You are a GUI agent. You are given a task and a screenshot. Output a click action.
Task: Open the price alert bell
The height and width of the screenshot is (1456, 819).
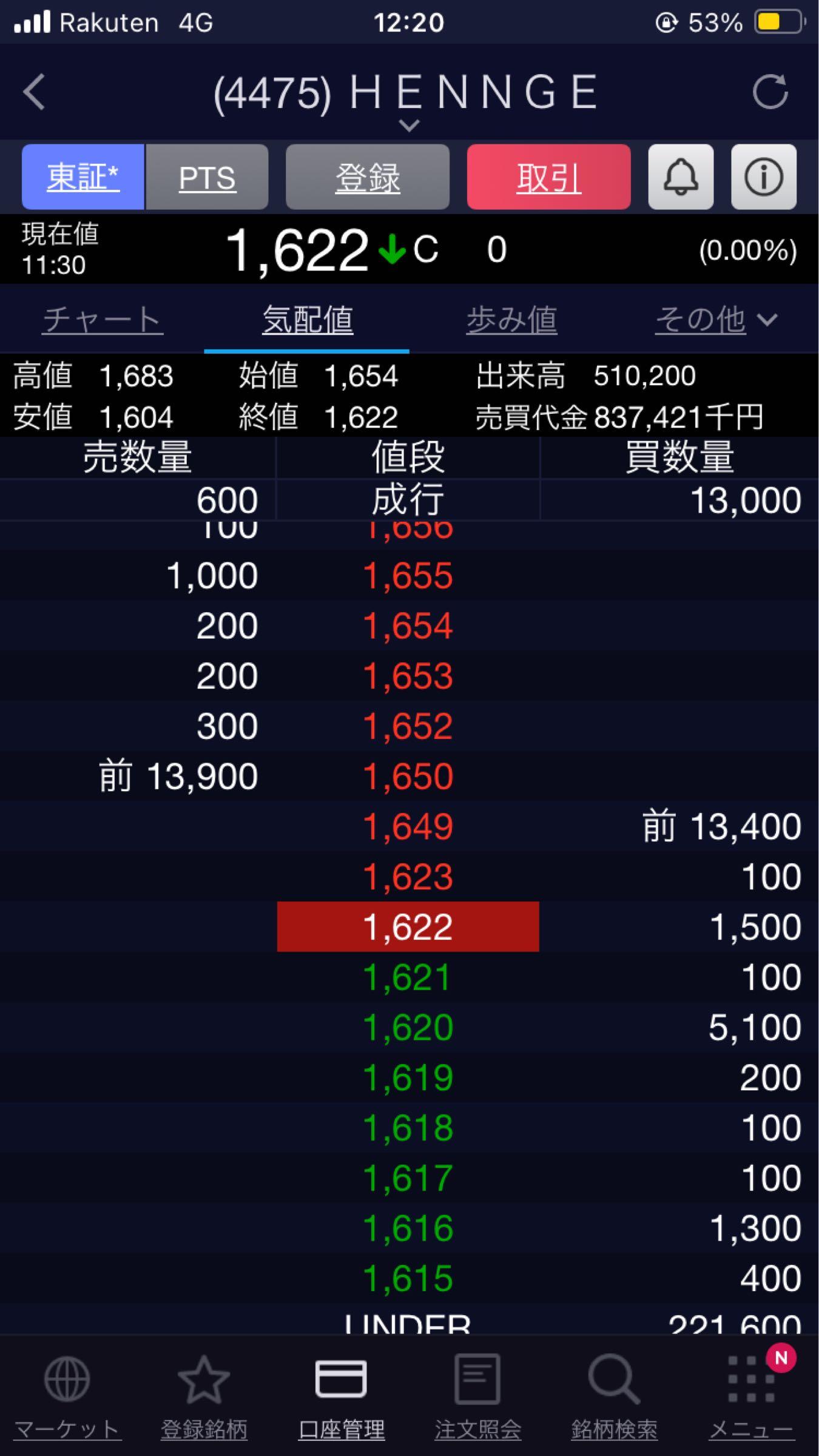681,177
